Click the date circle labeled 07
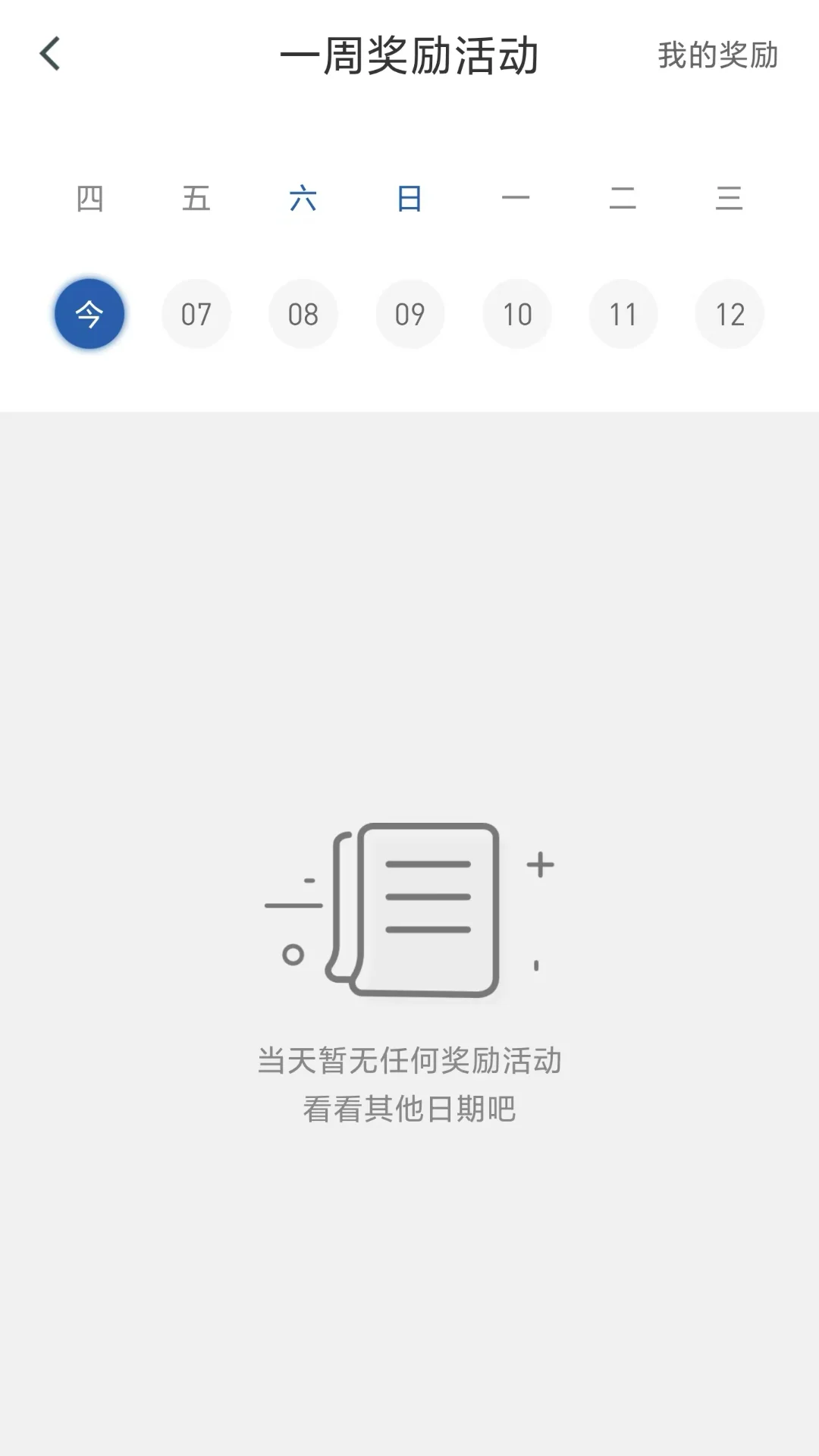819x1456 pixels. 196,314
